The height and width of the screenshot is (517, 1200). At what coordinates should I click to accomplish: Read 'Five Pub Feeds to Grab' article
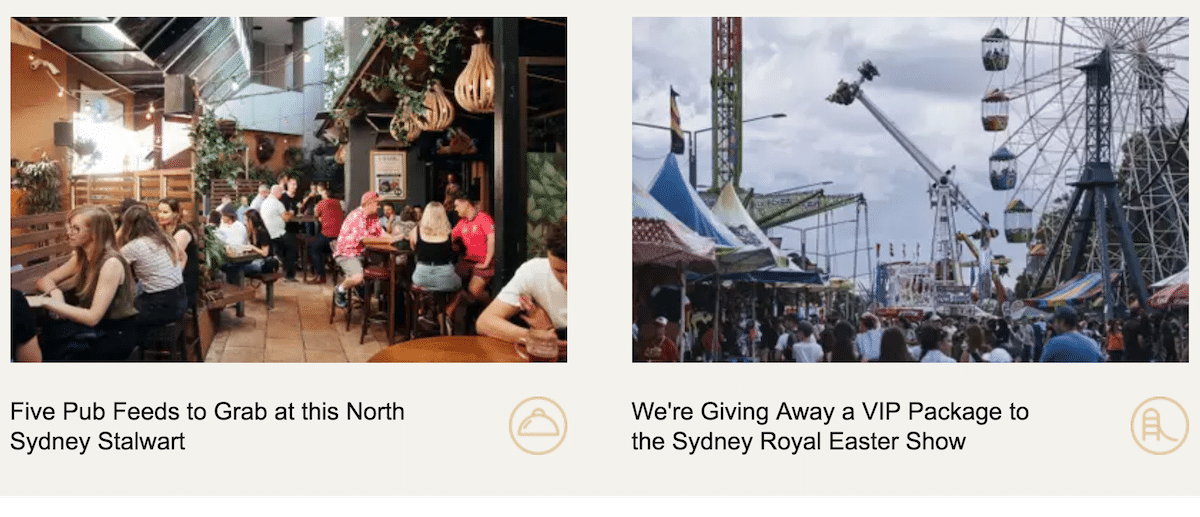[x=207, y=425]
